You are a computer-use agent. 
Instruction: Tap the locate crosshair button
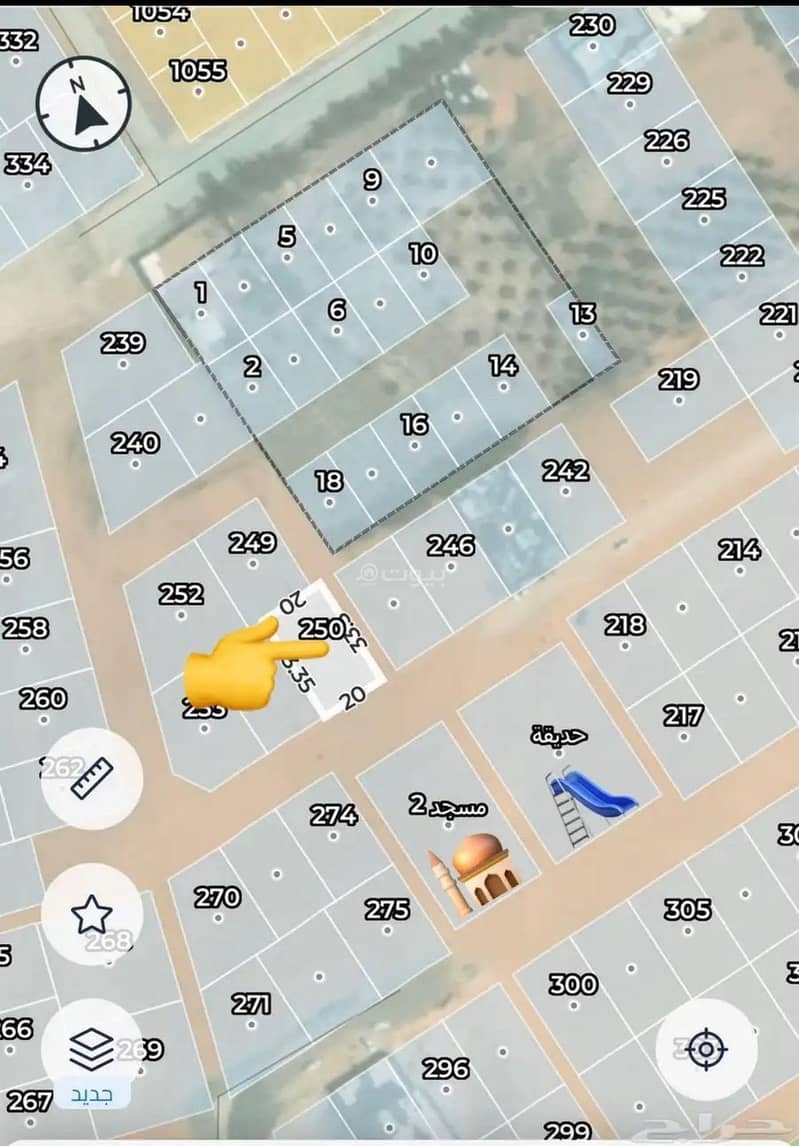(708, 1049)
